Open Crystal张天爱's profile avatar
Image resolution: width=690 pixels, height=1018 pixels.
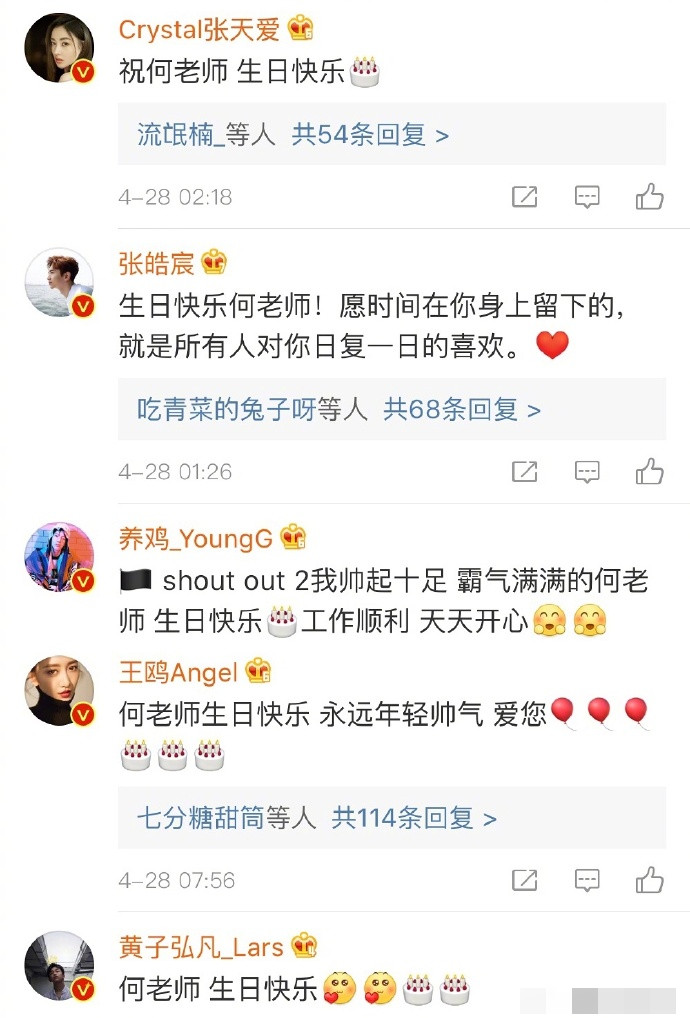(x=58, y=48)
